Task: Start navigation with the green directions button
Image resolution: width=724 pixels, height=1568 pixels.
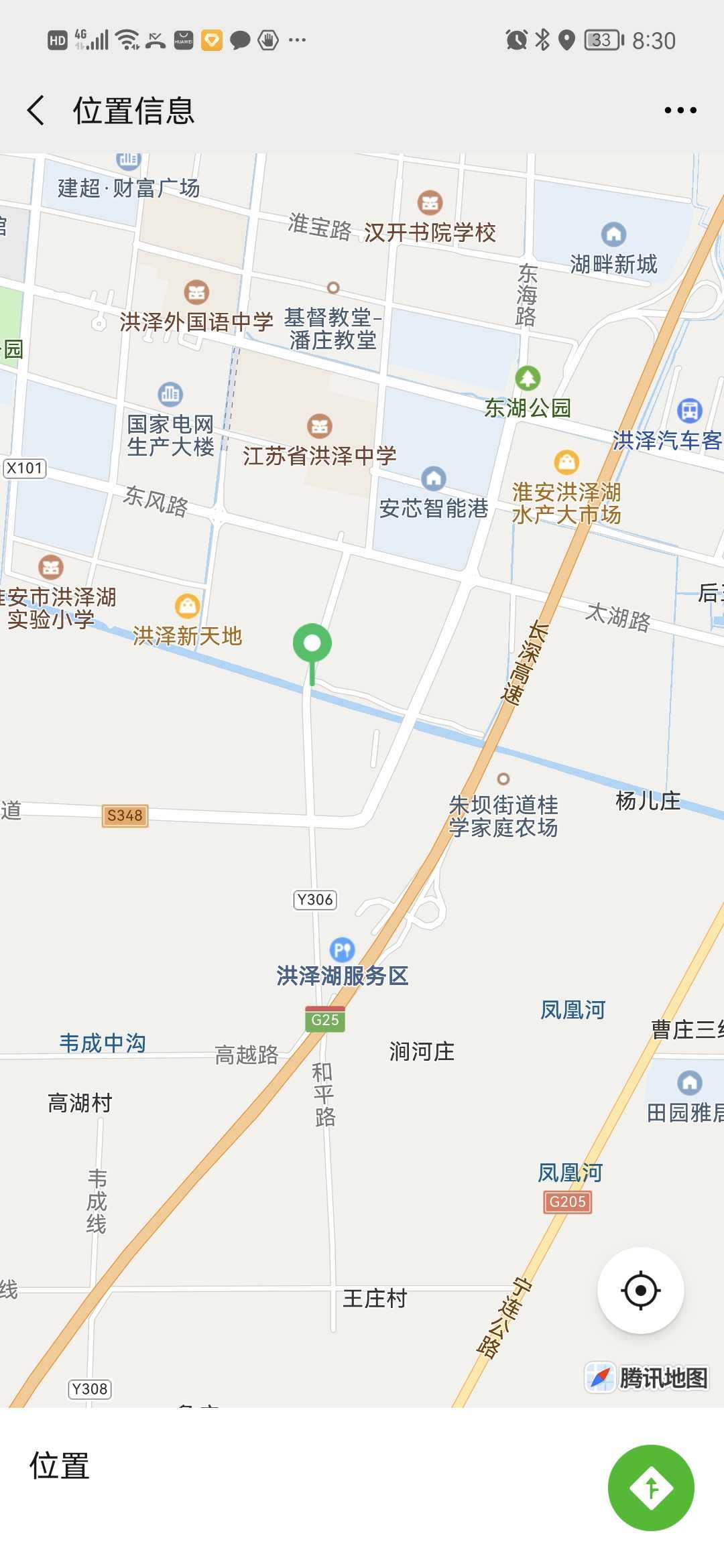Action: 650,1488
